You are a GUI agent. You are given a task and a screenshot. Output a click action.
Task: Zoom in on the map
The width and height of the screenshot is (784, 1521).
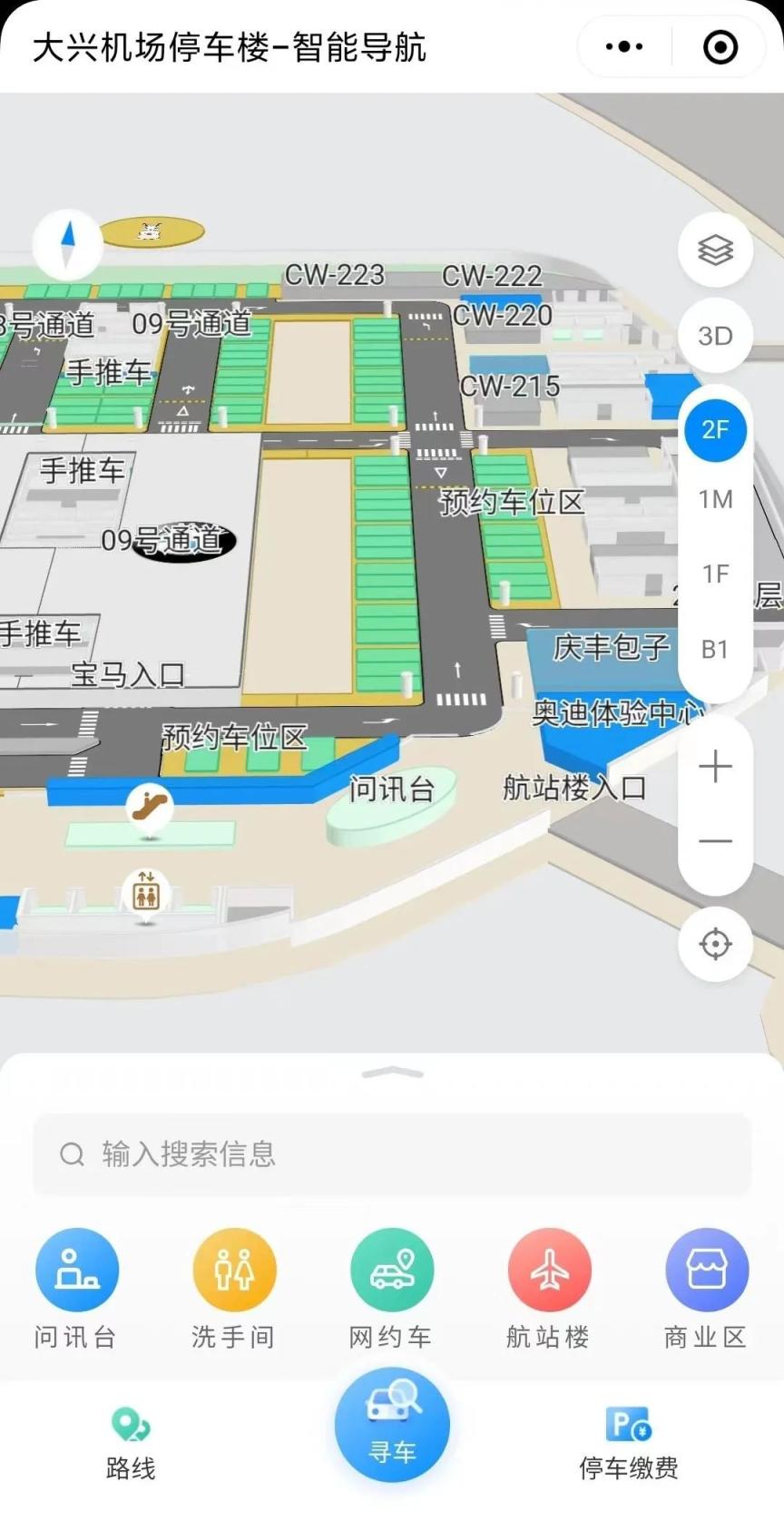click(715, 767)
